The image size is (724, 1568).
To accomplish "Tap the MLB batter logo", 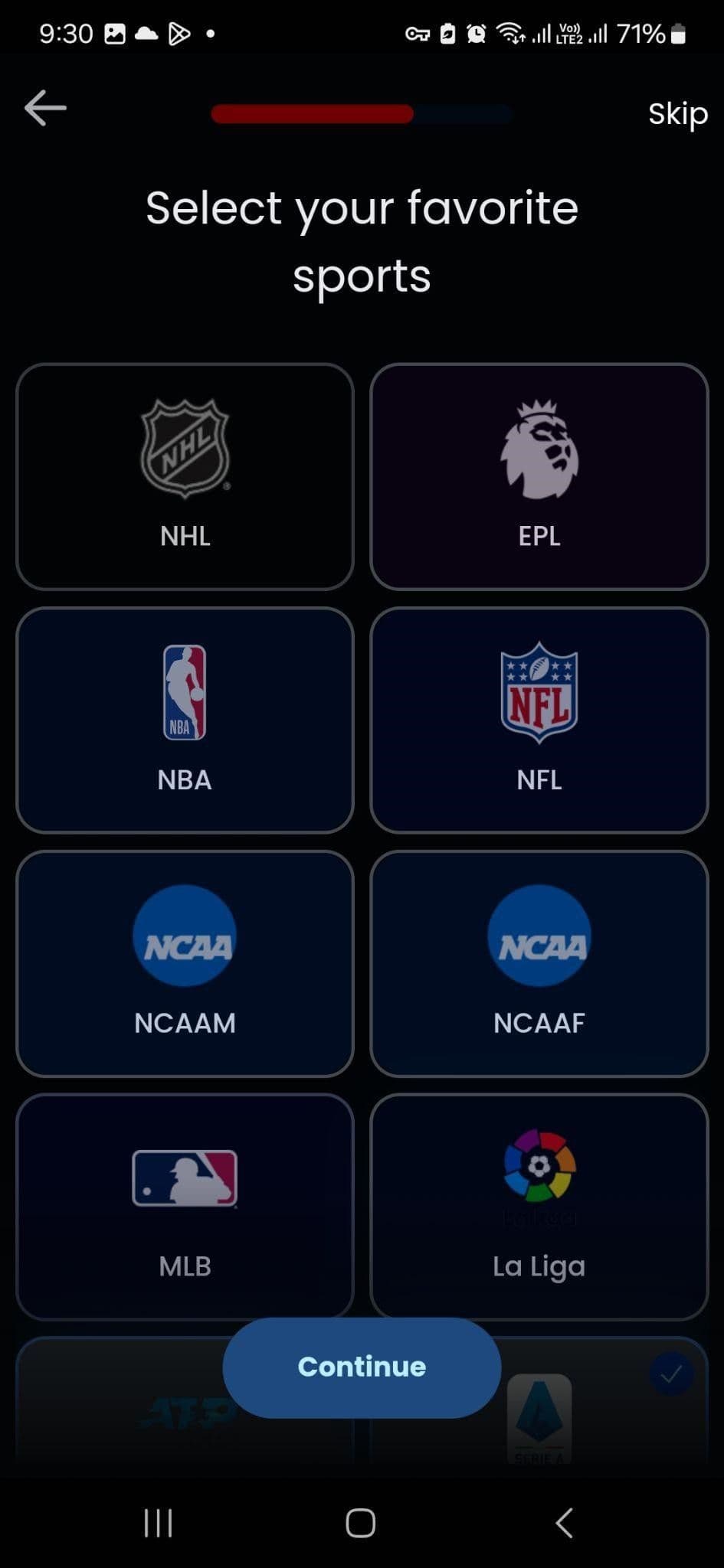I will pos(185,1179).
